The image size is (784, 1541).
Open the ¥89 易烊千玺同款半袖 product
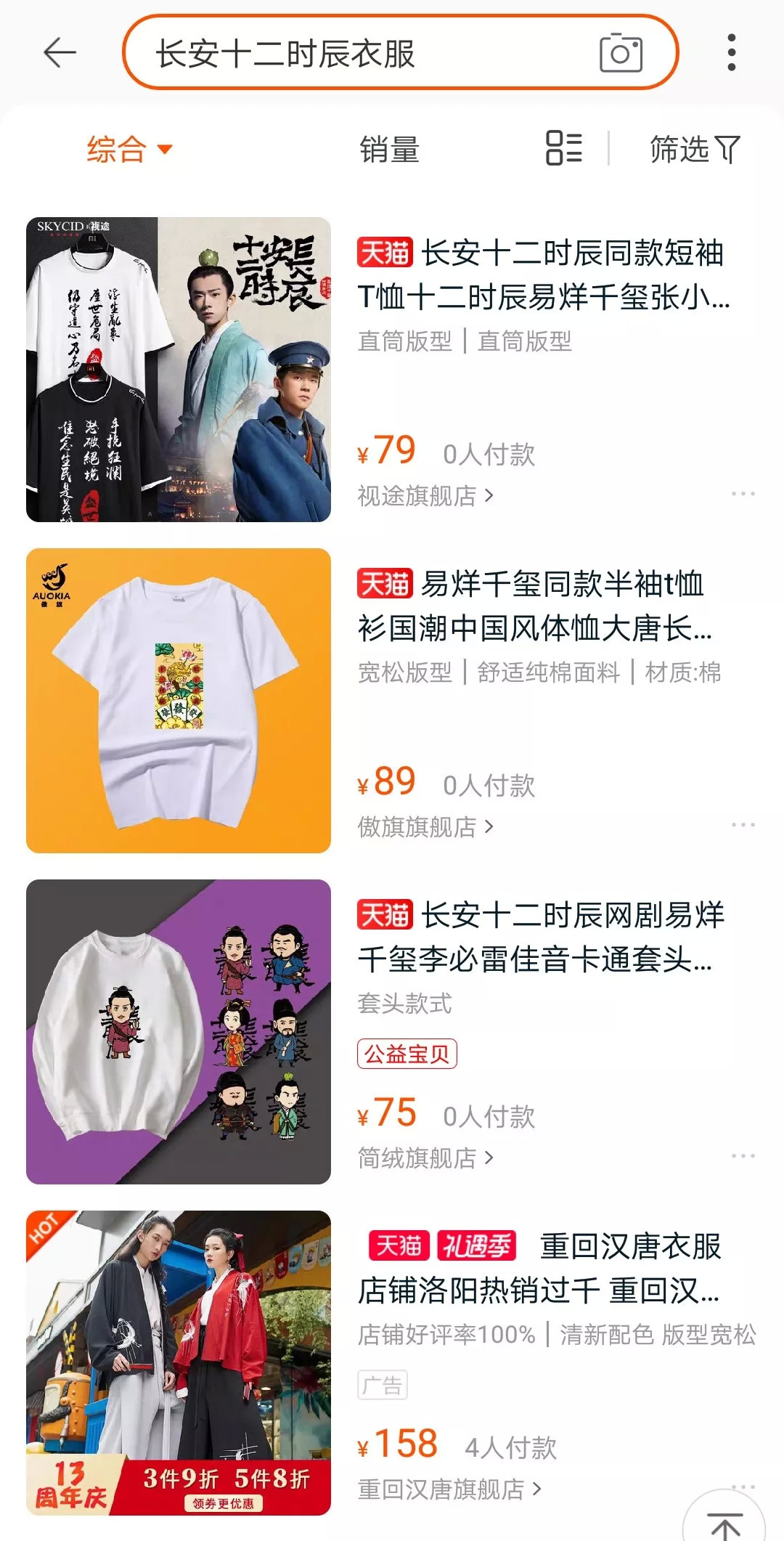click(534, 606)
